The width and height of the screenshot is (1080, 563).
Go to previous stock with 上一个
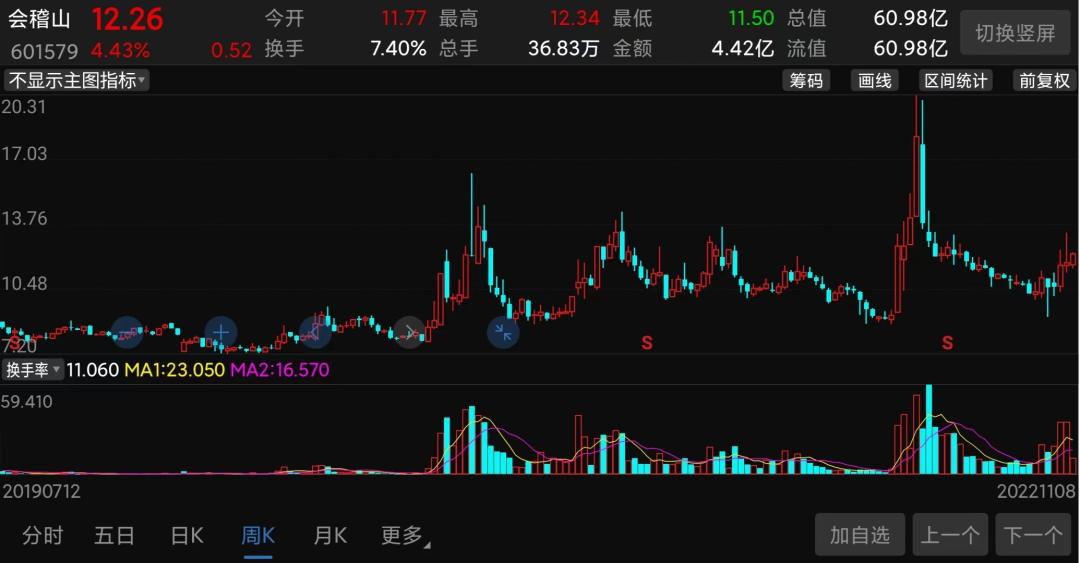click(x=950, y=535)
